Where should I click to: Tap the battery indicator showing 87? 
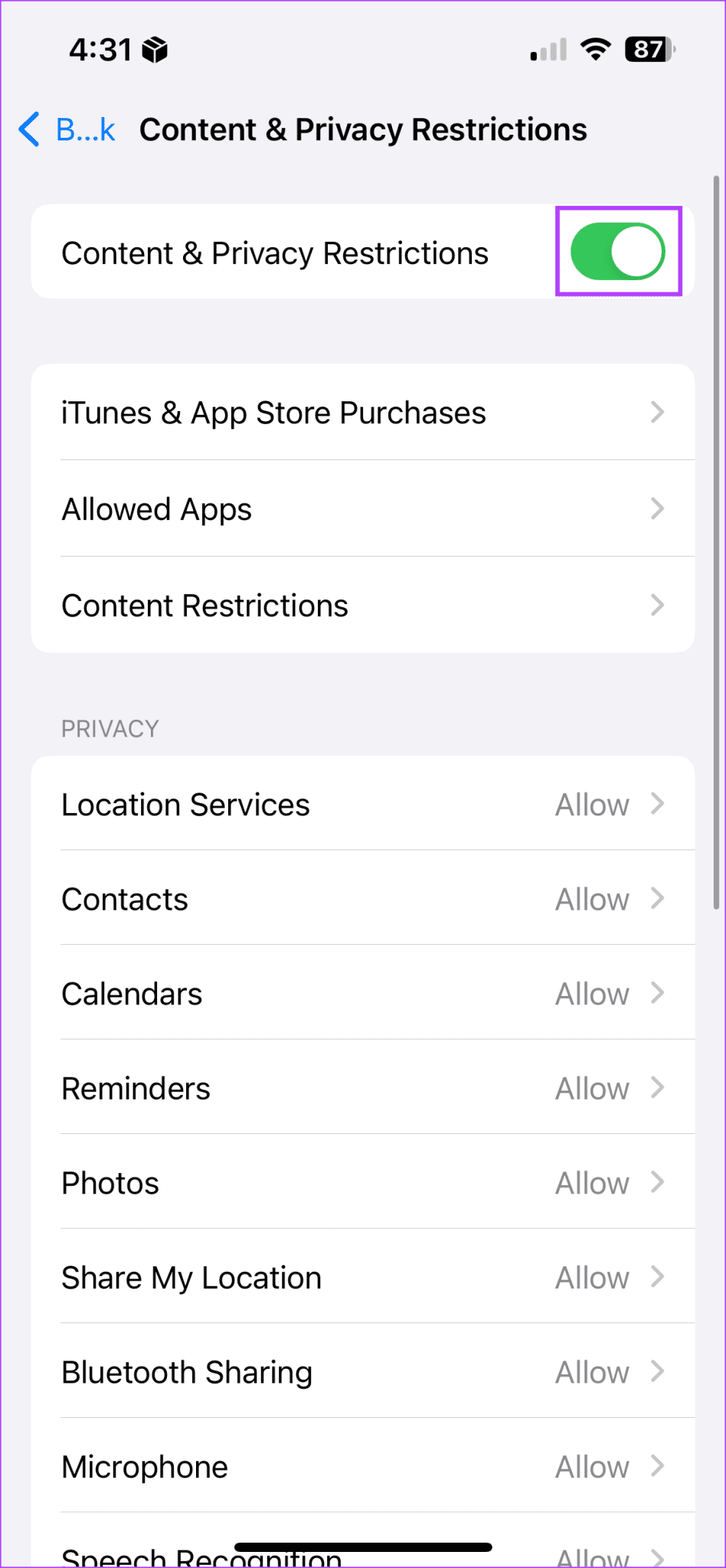(x=649, y=49)
